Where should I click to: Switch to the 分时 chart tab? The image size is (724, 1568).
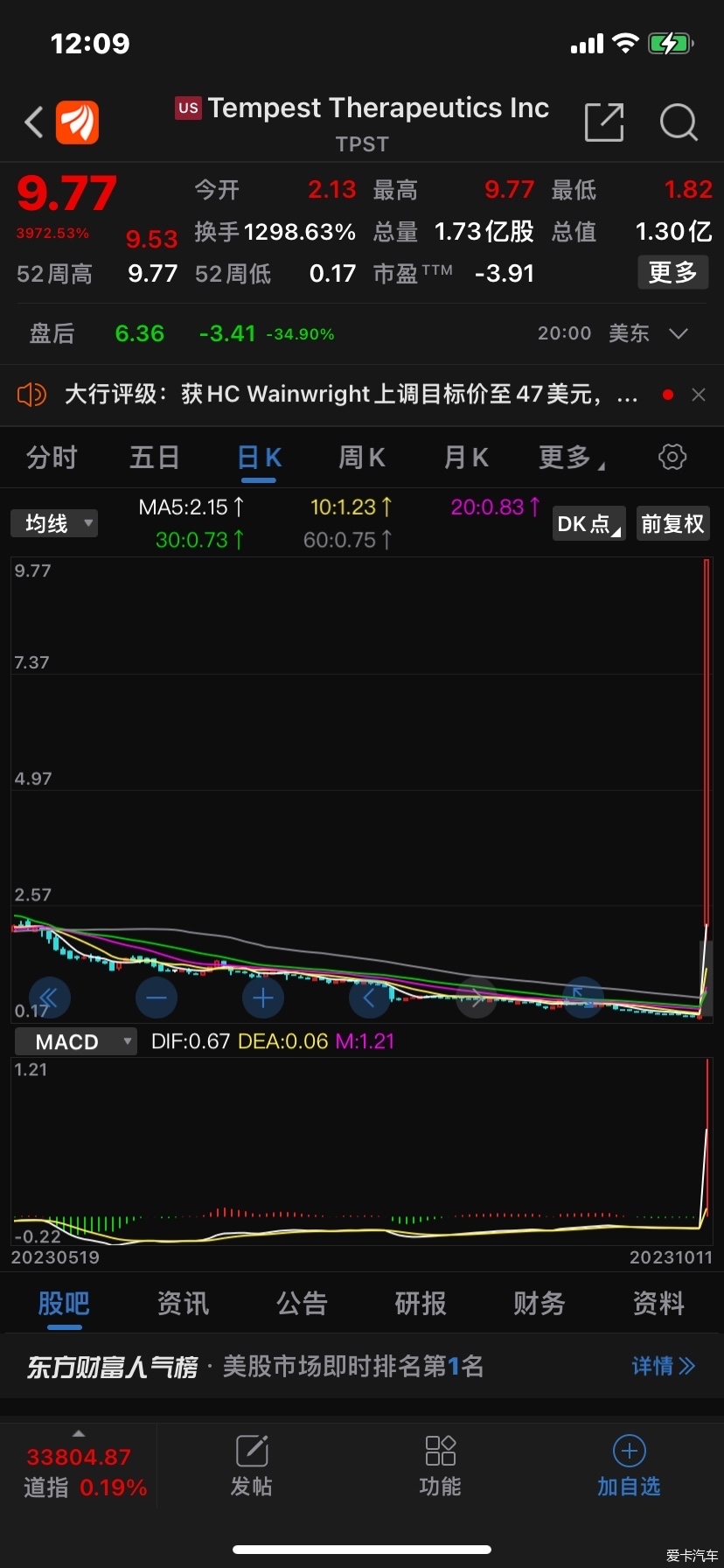pyautogui.click(x=52, y=457)
